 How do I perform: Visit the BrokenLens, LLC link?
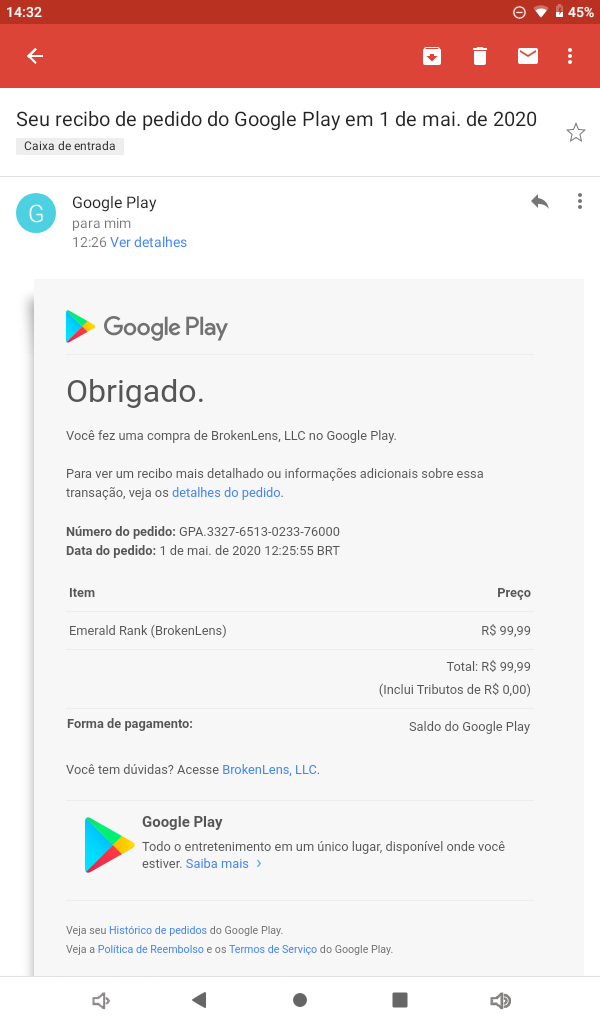[269, 769]
